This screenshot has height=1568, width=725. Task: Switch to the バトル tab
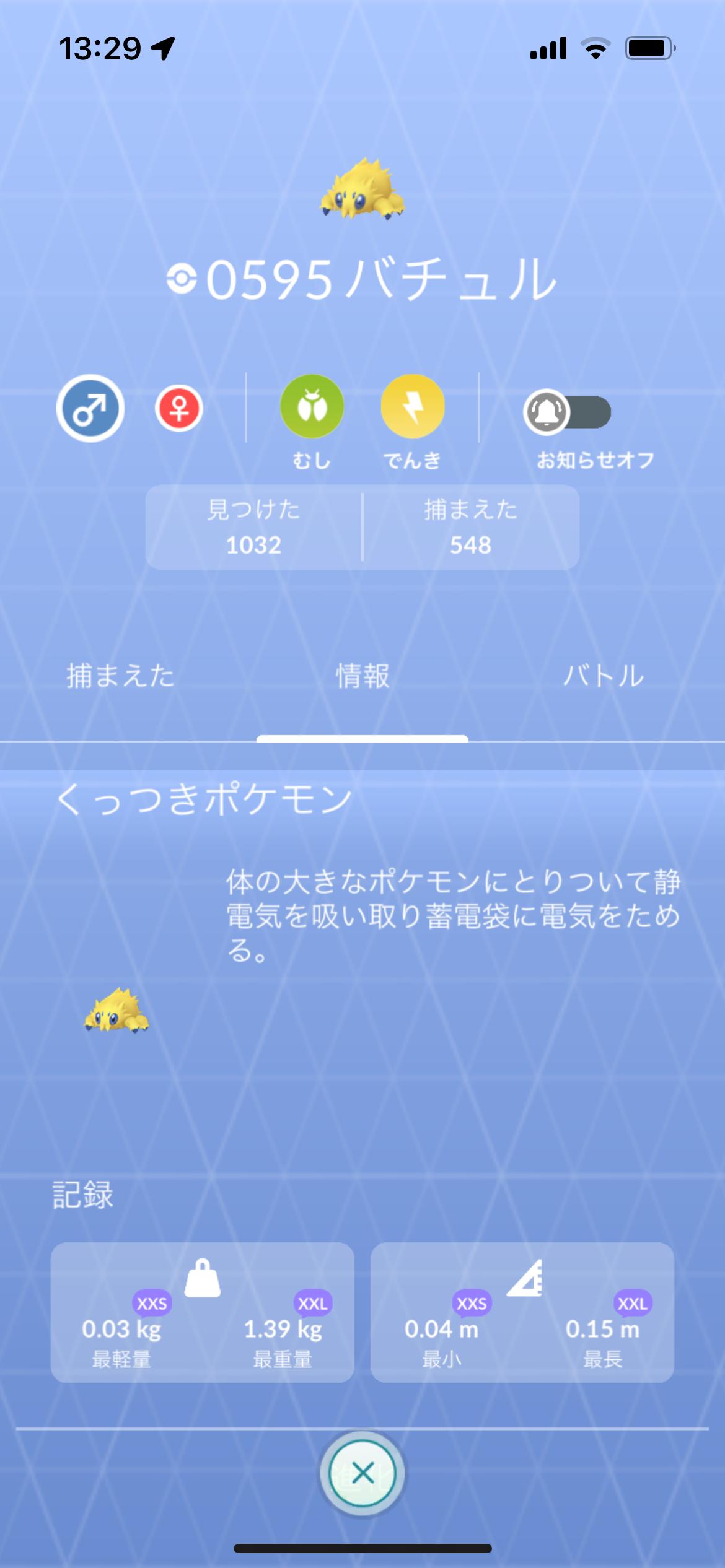(604, 676)
